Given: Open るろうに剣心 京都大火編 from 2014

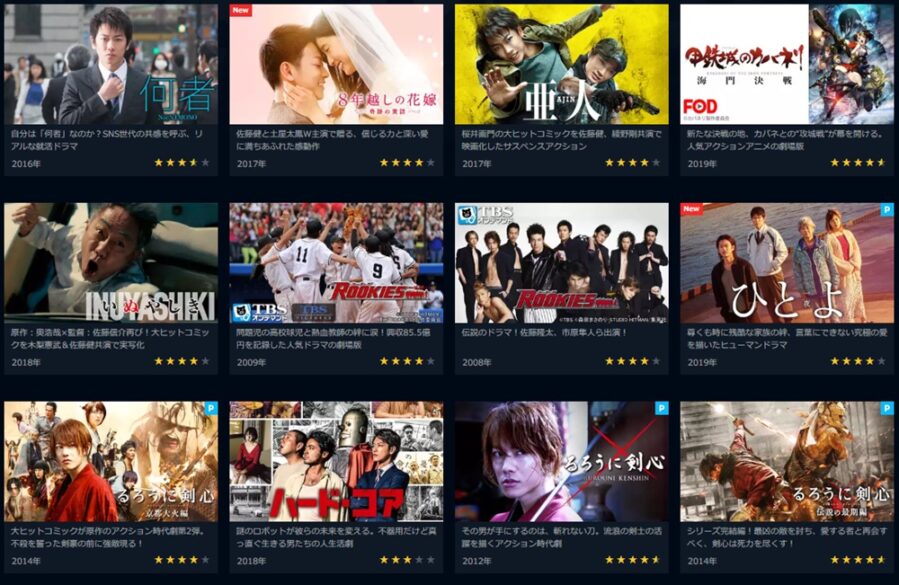Looking at the screenshot, I should point(110,461).
